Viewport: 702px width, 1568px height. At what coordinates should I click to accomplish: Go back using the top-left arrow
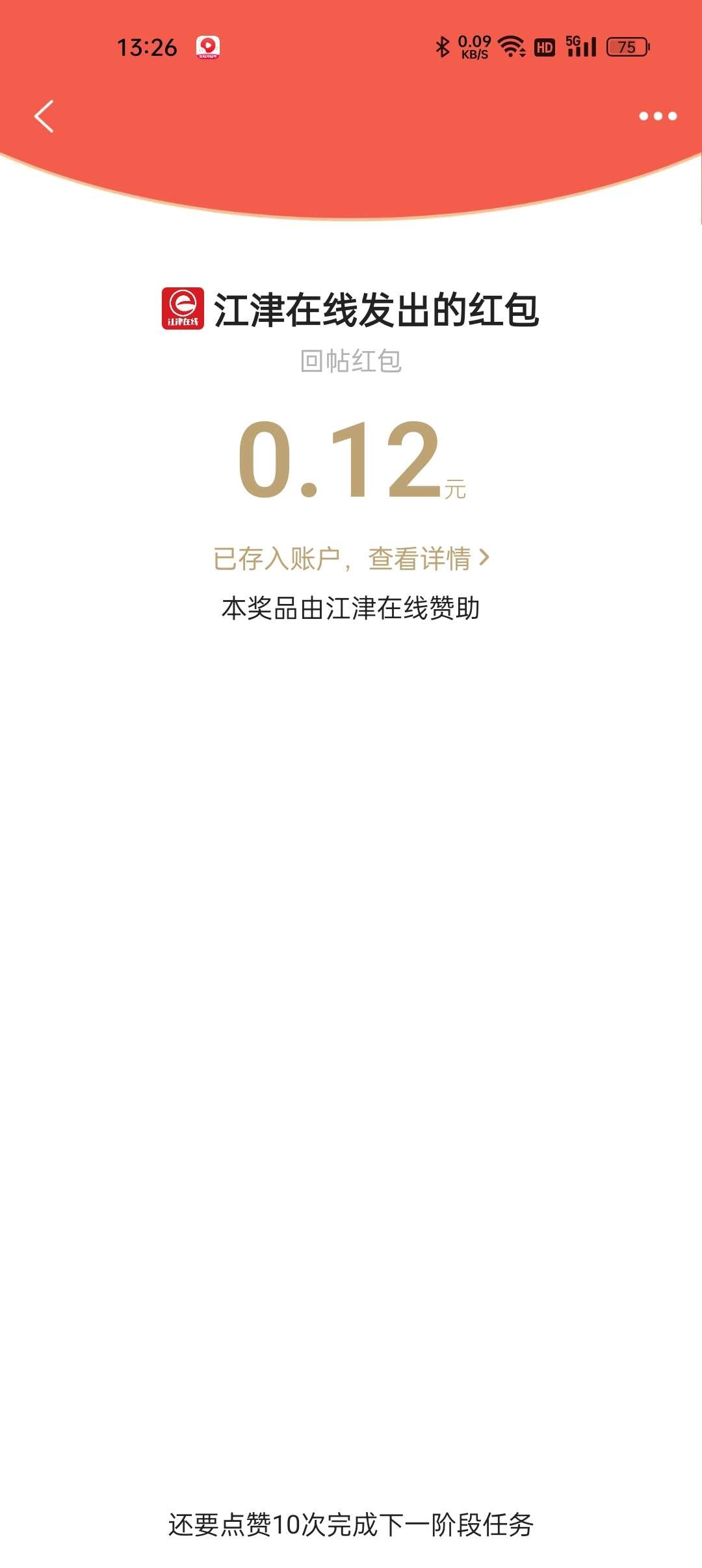click(44, 117)
